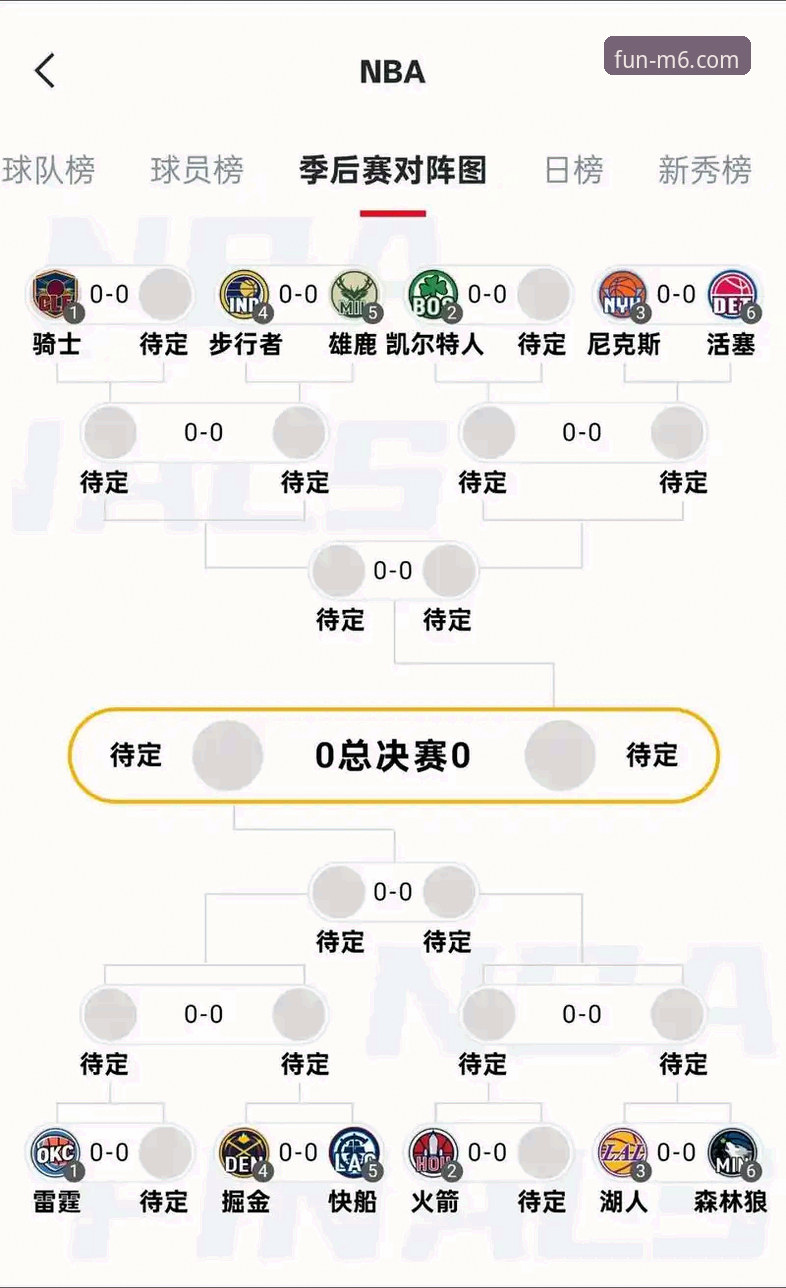Screen dimensions: 786x1288
Task: Click the 0-0 score beside 骑士
Action: 110,294
